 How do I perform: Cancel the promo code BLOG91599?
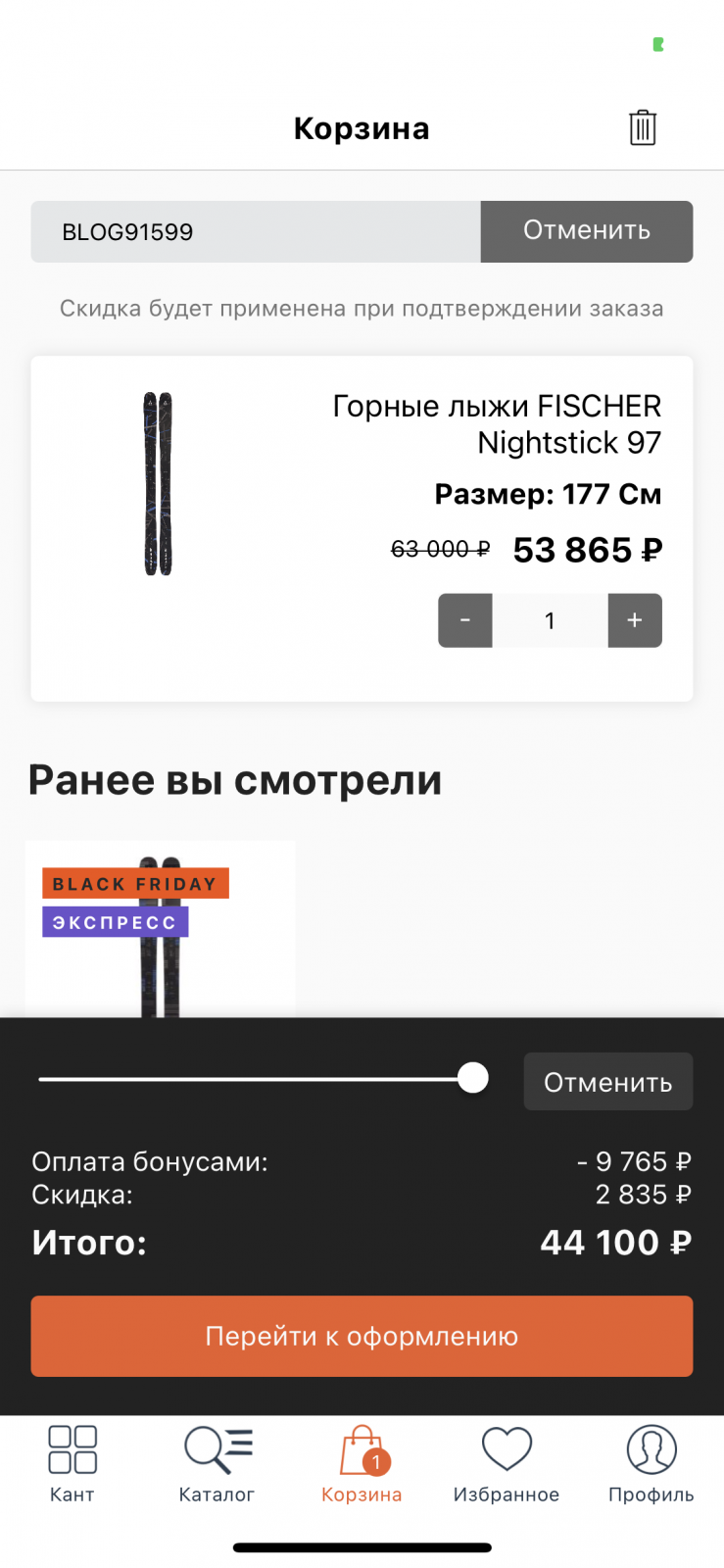(x=587, y=231)
